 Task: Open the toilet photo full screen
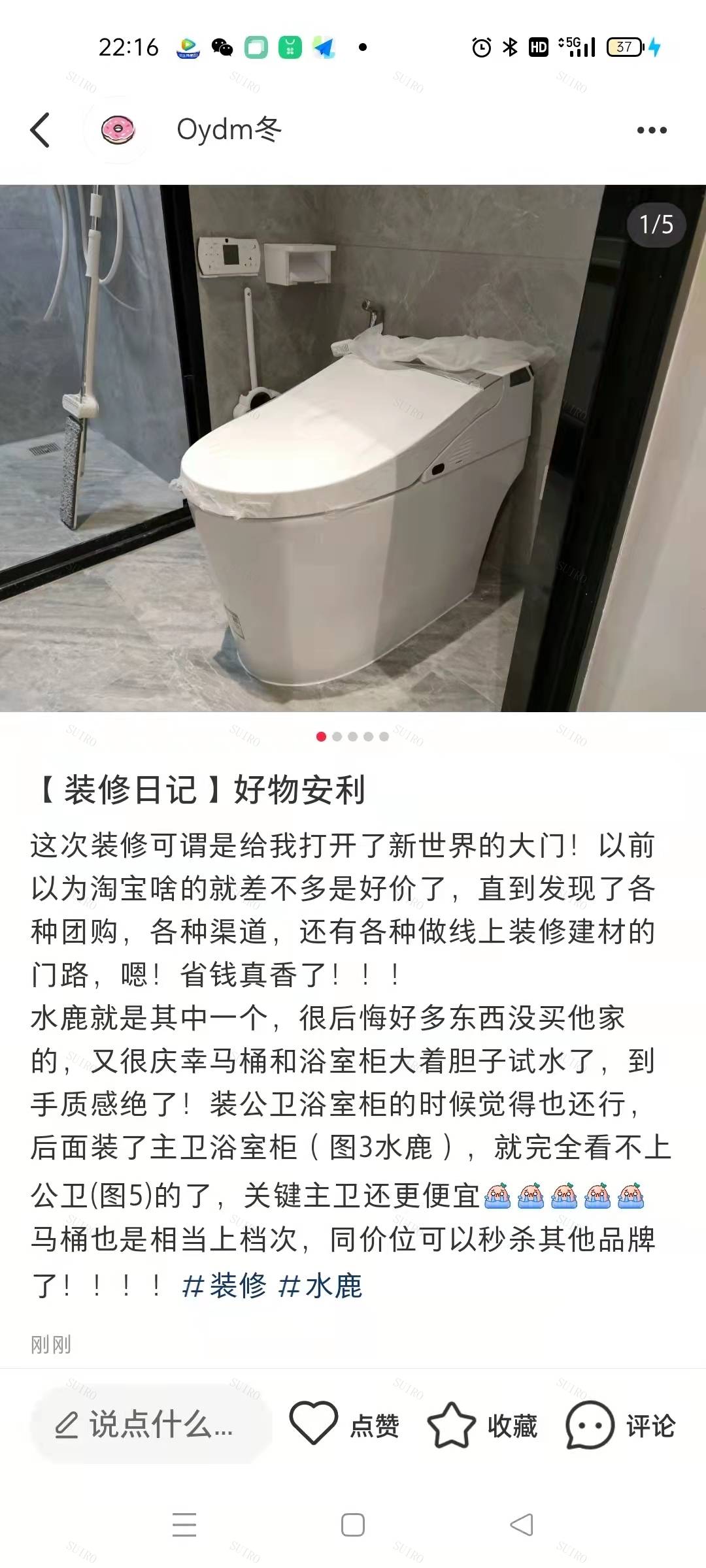pos(353,448)
